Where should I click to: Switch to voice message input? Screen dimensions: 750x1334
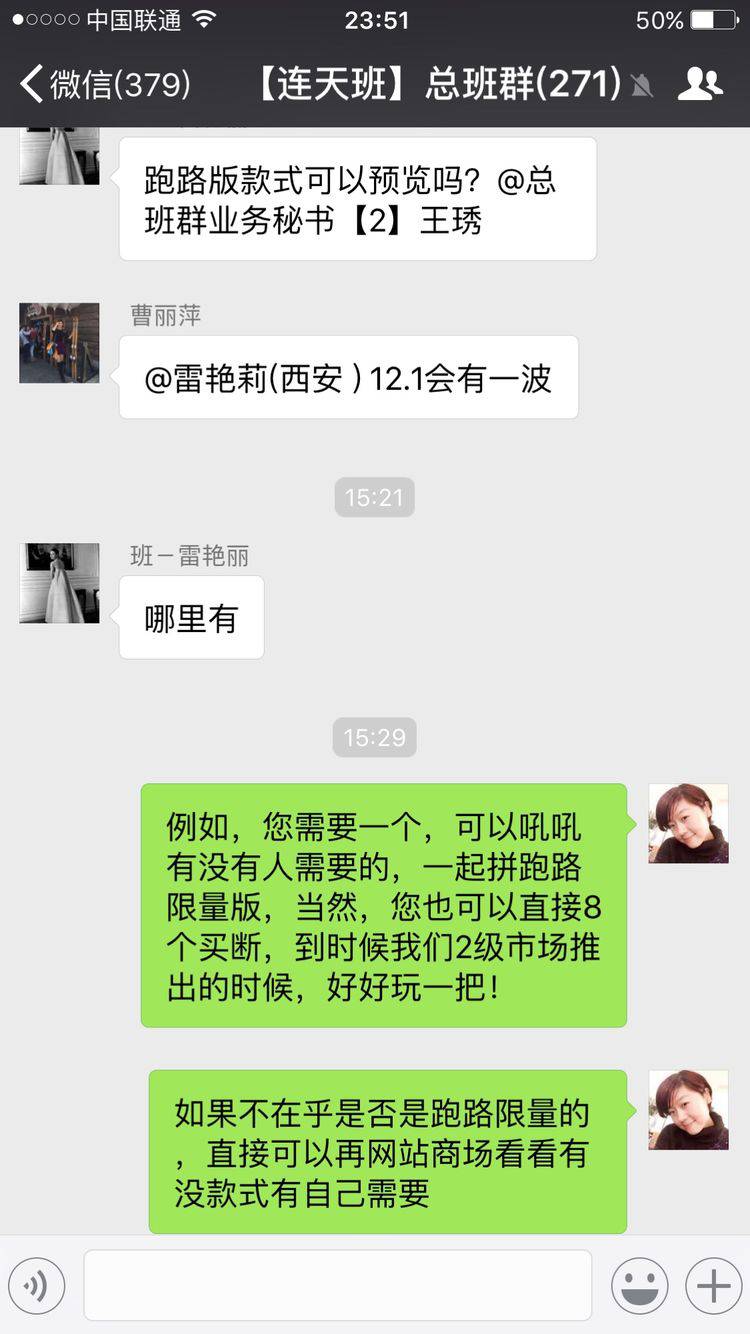36,1285
